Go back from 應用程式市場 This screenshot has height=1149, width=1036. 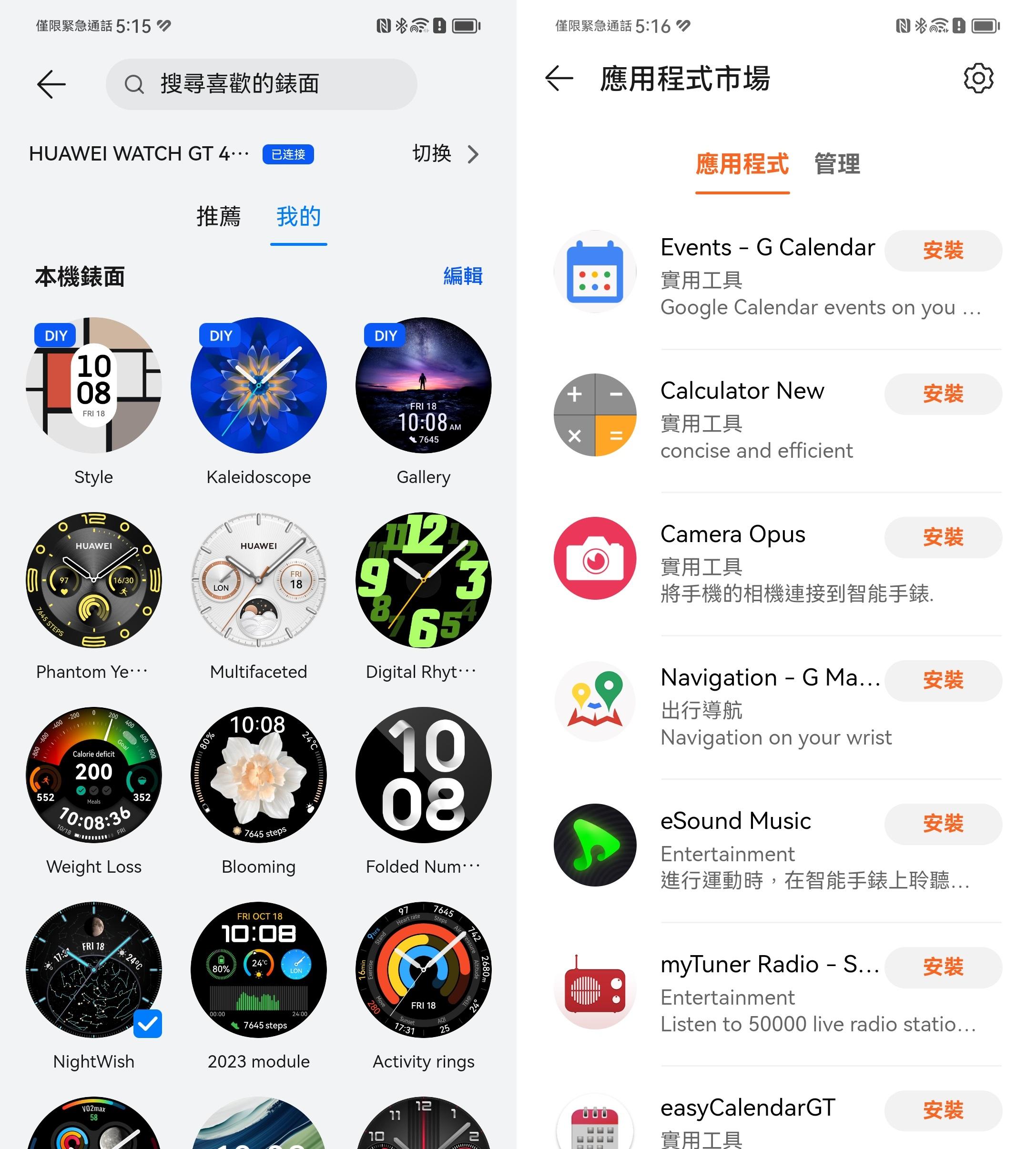click(x=559, y=78)
